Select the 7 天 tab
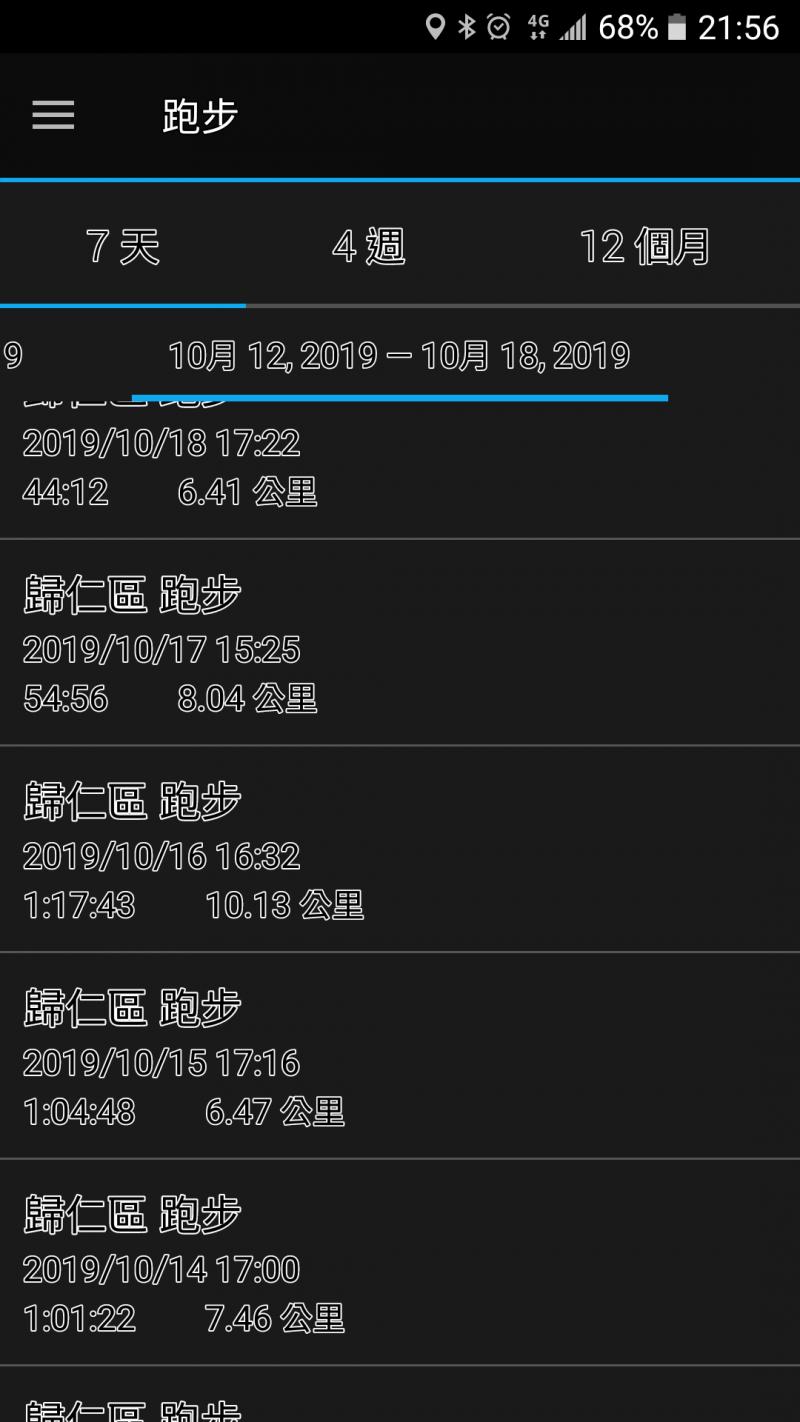The height and width of the screenshot is (1422, 800). [x=123, y=246]
